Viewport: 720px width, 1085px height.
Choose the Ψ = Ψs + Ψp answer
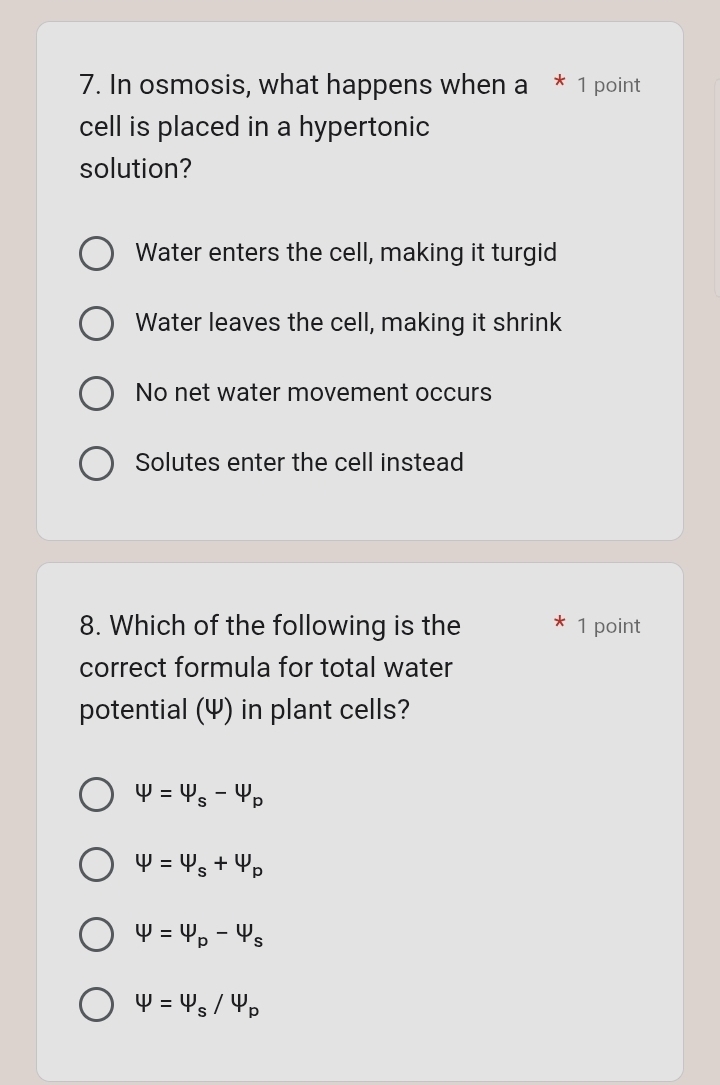coord(97,864)
